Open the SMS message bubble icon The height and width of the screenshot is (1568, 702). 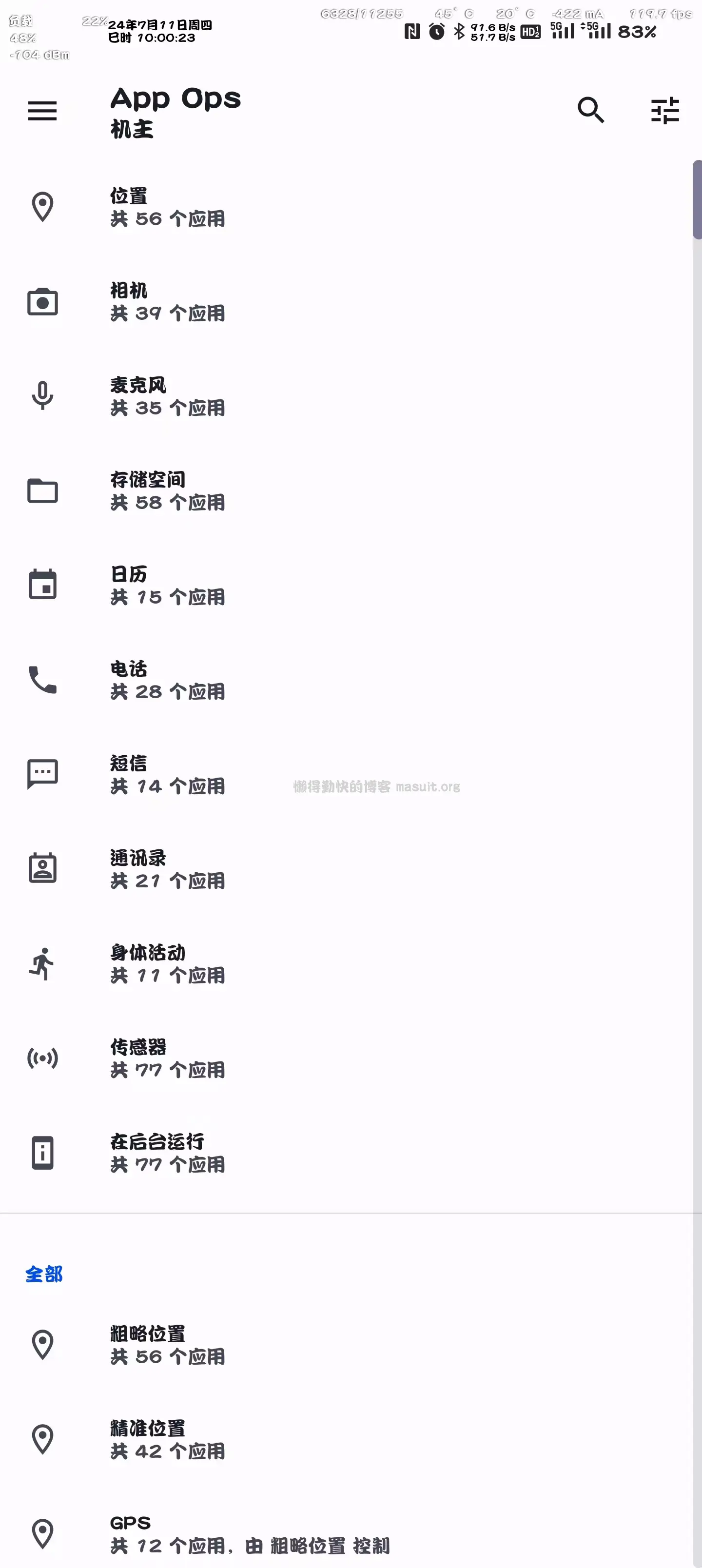42,774
